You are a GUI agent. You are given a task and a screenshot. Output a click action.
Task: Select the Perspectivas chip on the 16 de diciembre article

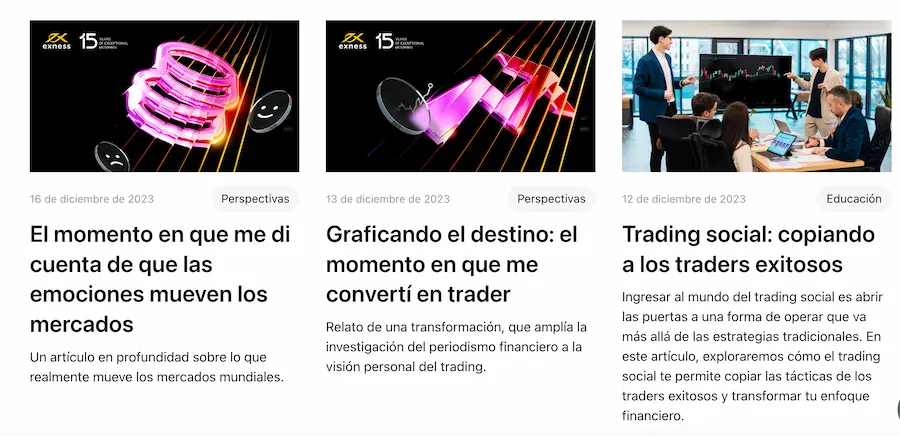(255, 199)
